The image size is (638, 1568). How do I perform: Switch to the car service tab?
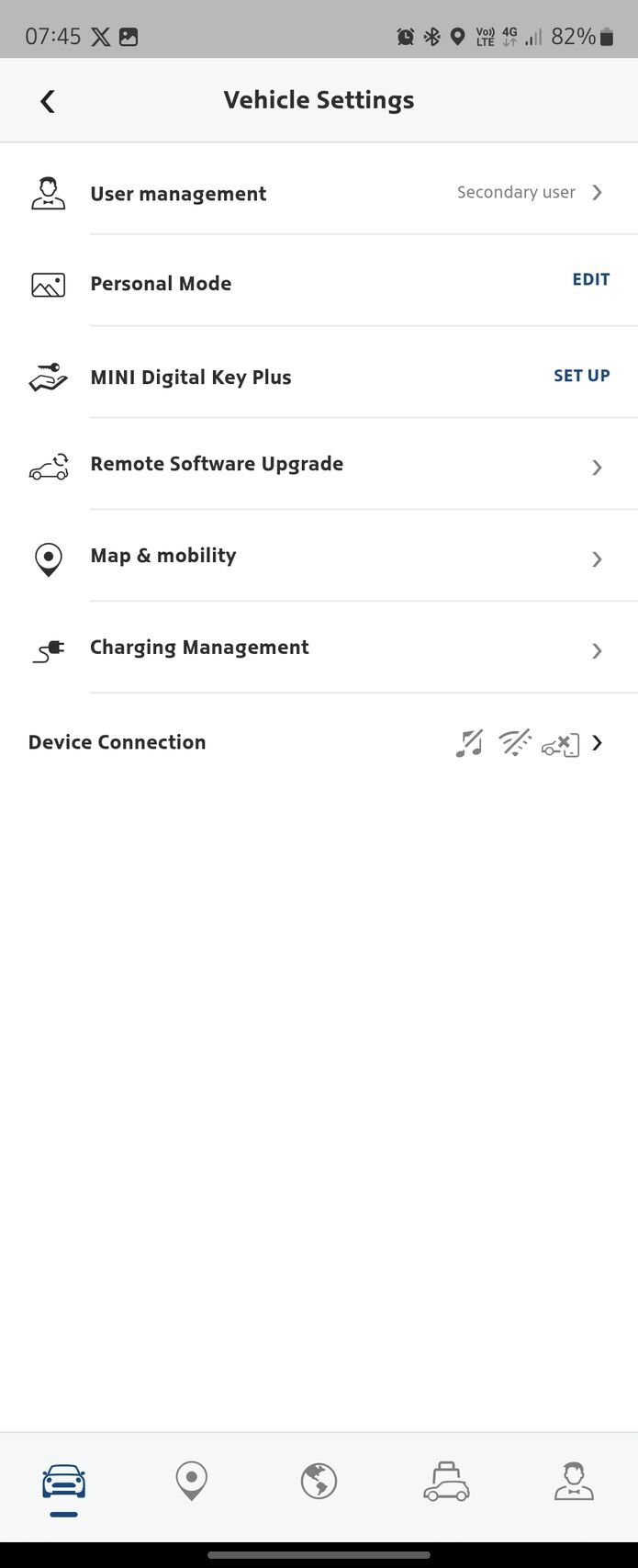click(x=446, y=1482)
